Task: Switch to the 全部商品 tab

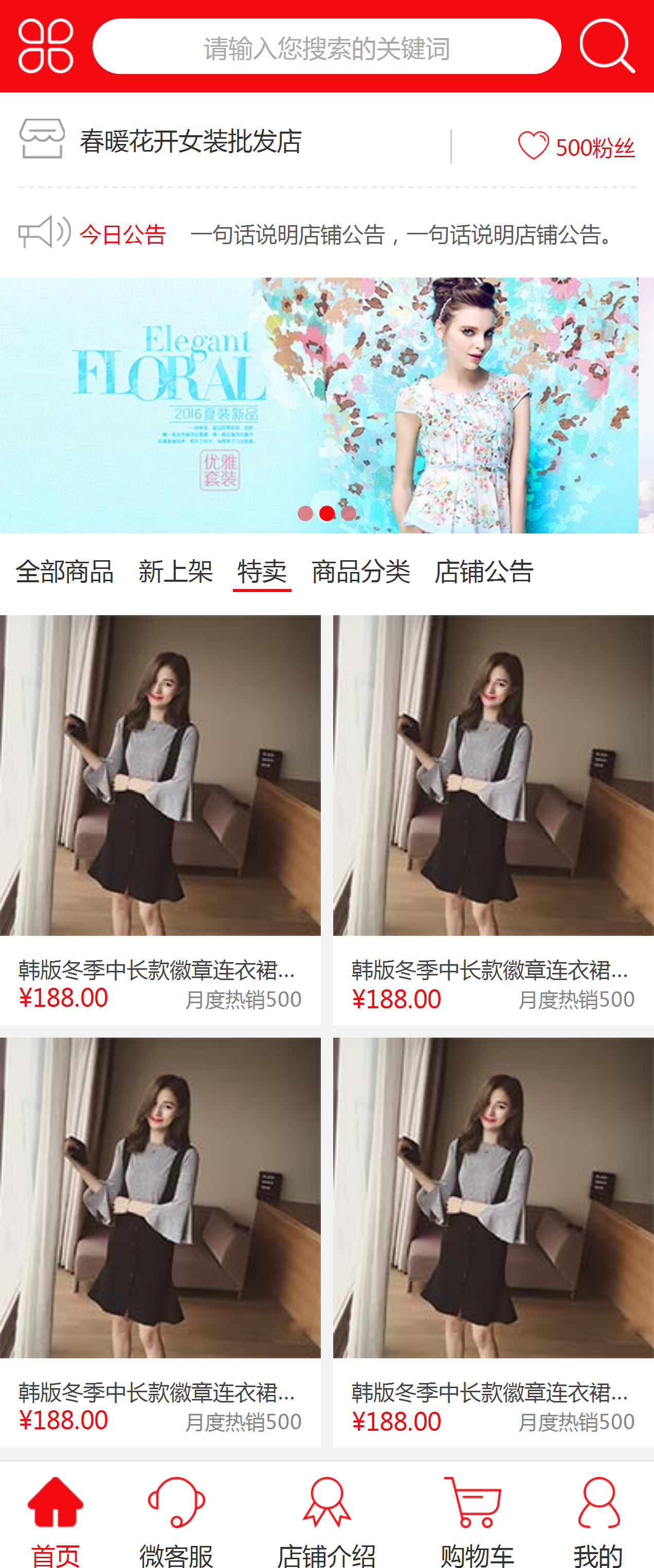Action: pos(65,571)
